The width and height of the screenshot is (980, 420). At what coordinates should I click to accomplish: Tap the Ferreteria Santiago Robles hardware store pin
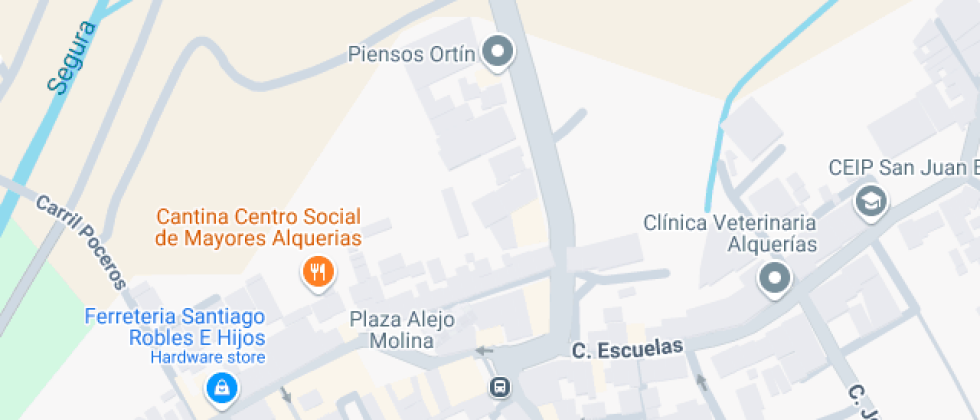click(222, 389)
